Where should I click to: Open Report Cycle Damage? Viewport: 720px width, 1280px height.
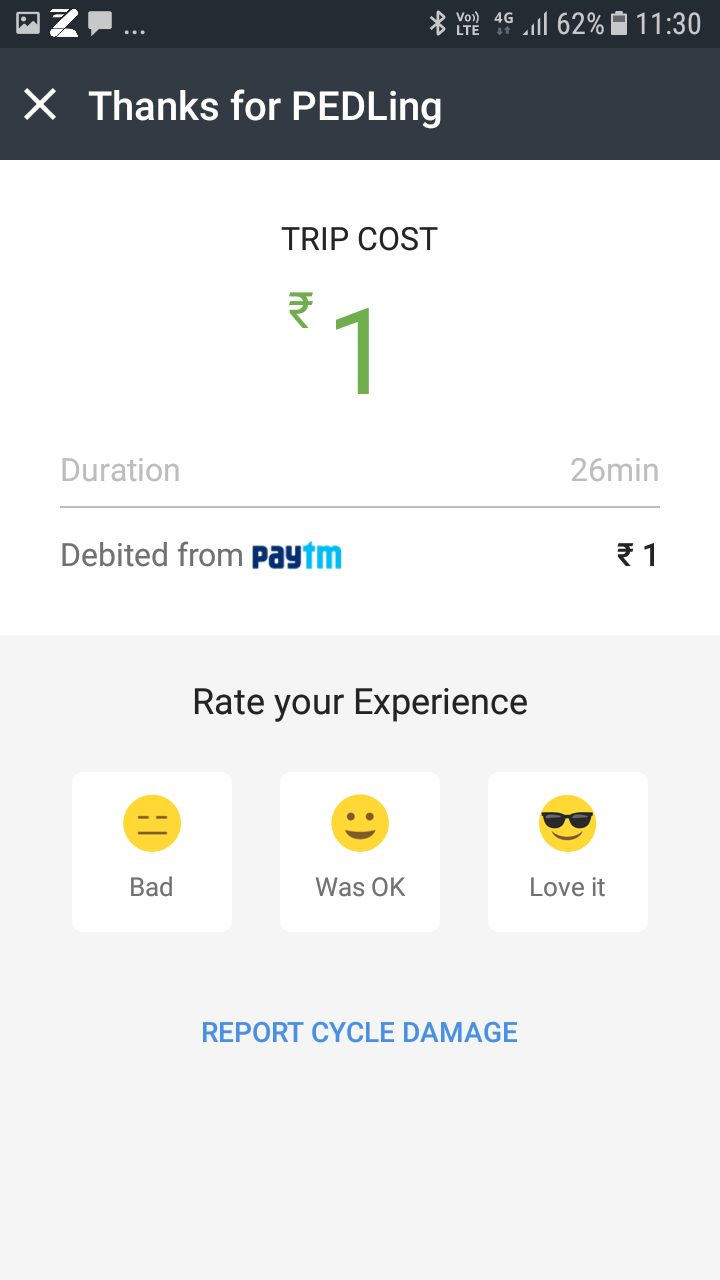(360, 1032)
